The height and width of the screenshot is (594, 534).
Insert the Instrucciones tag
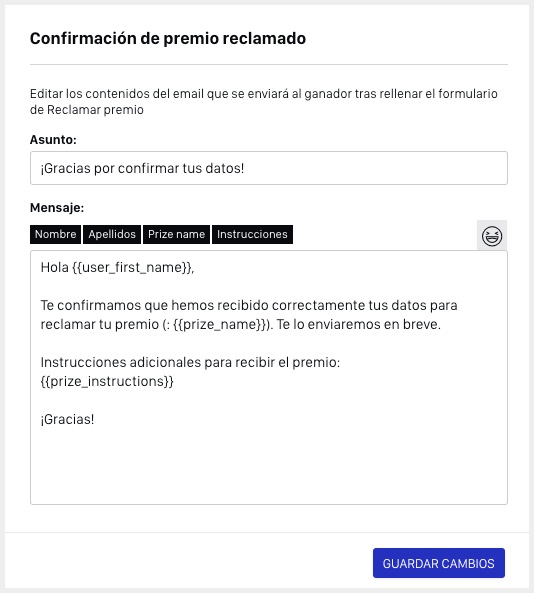(x=252, y=234)
